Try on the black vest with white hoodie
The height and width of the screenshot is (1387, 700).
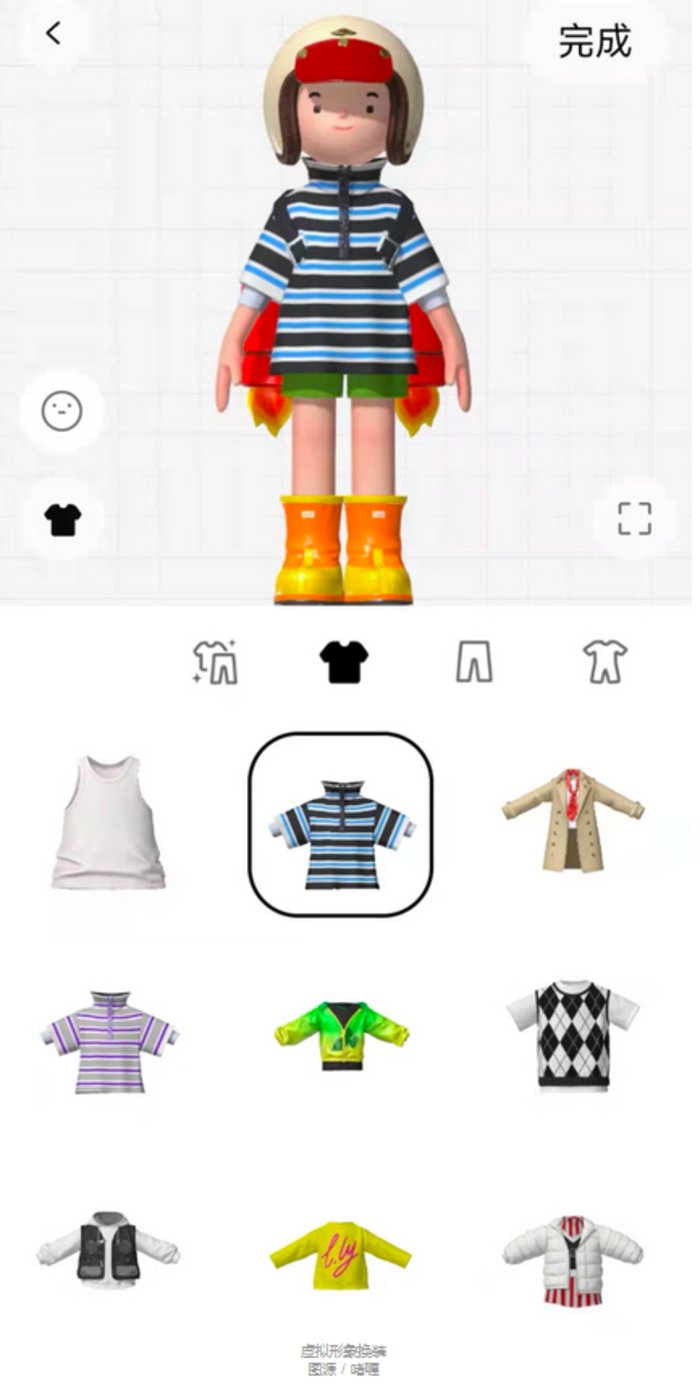pos(108,1248)
